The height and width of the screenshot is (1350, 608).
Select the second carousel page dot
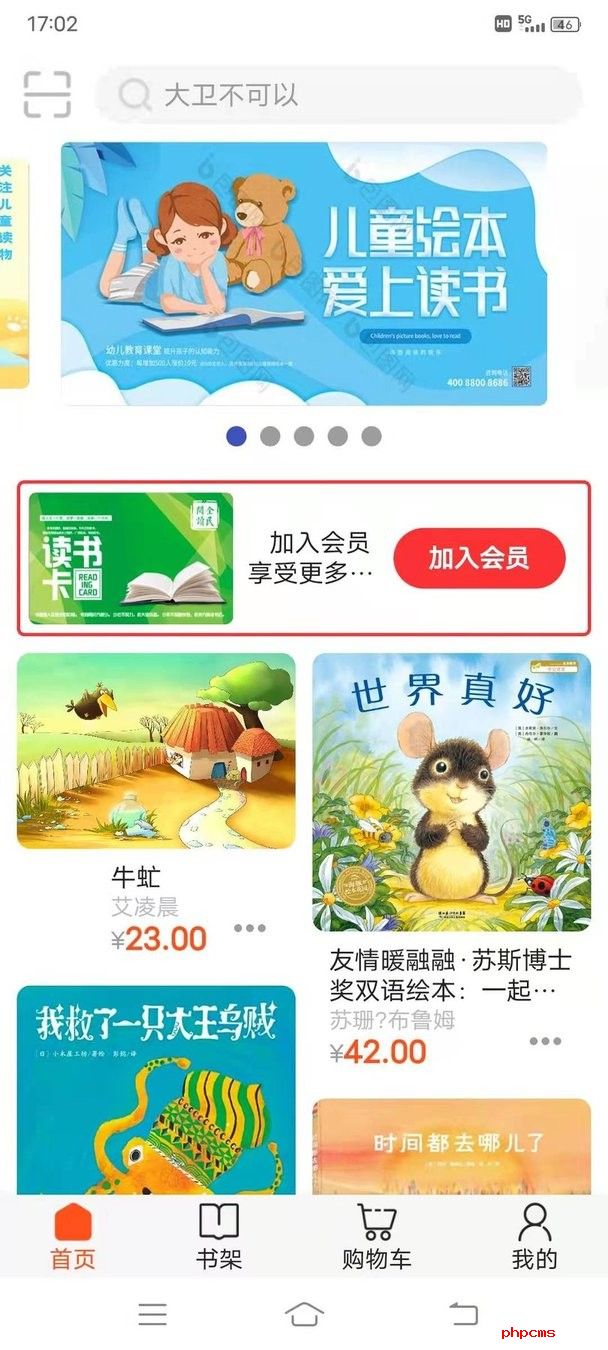point(270,436)
